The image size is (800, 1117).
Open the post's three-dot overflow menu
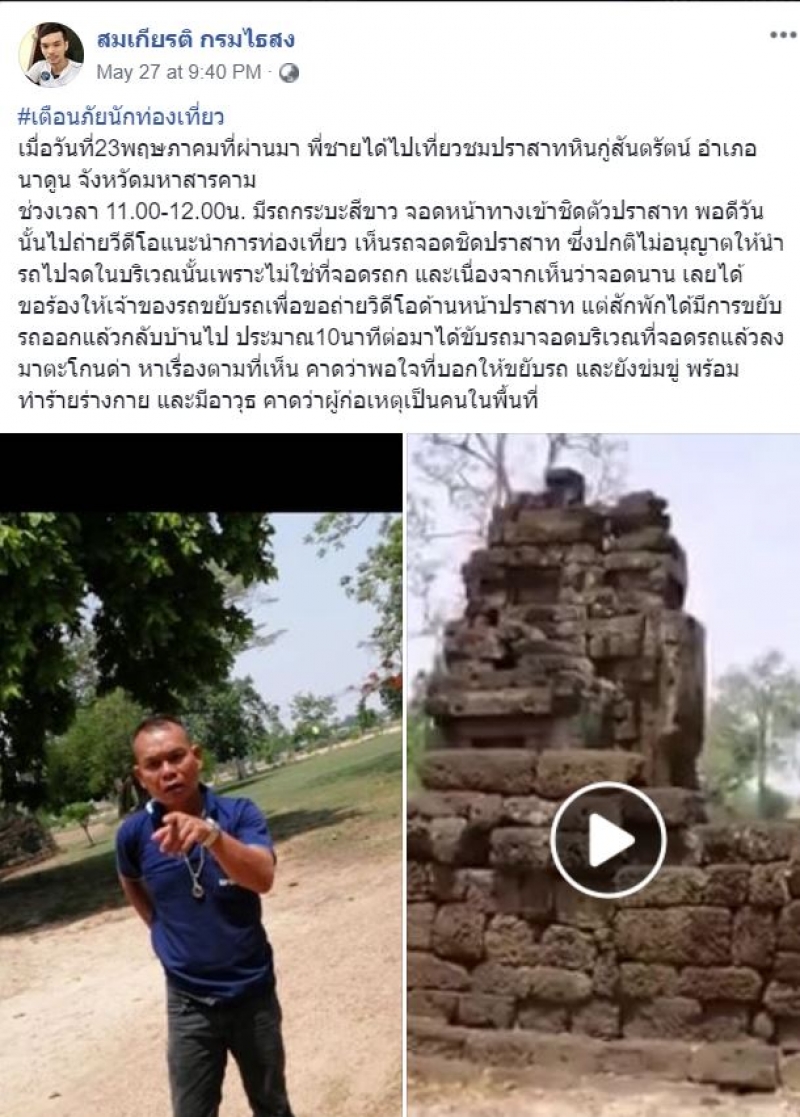(782, 35)
